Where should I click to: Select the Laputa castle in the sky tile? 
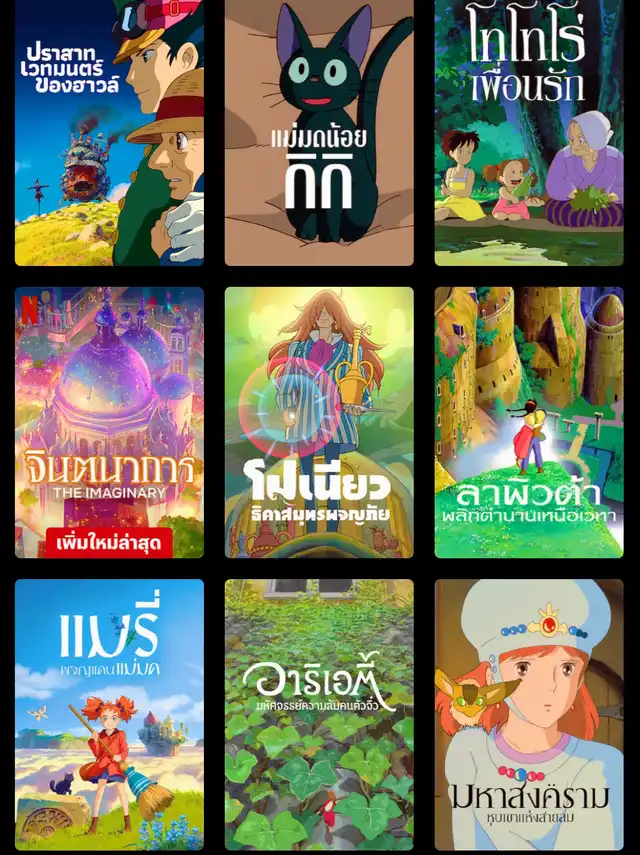click(x=529, y=422)
